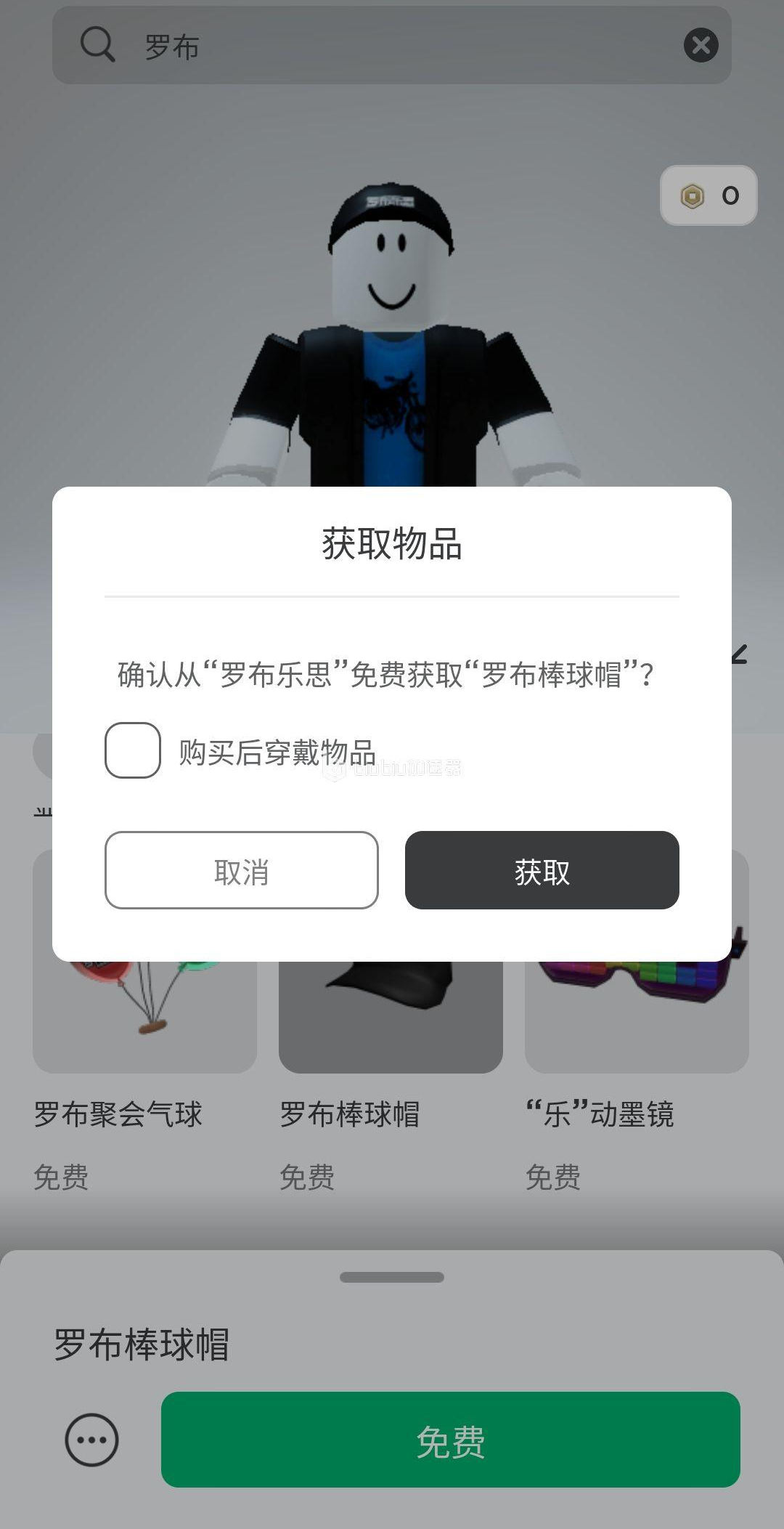The image size is (784, 1529).
Task: Cancel the dialog with 取消
Action: coord(242,870)
